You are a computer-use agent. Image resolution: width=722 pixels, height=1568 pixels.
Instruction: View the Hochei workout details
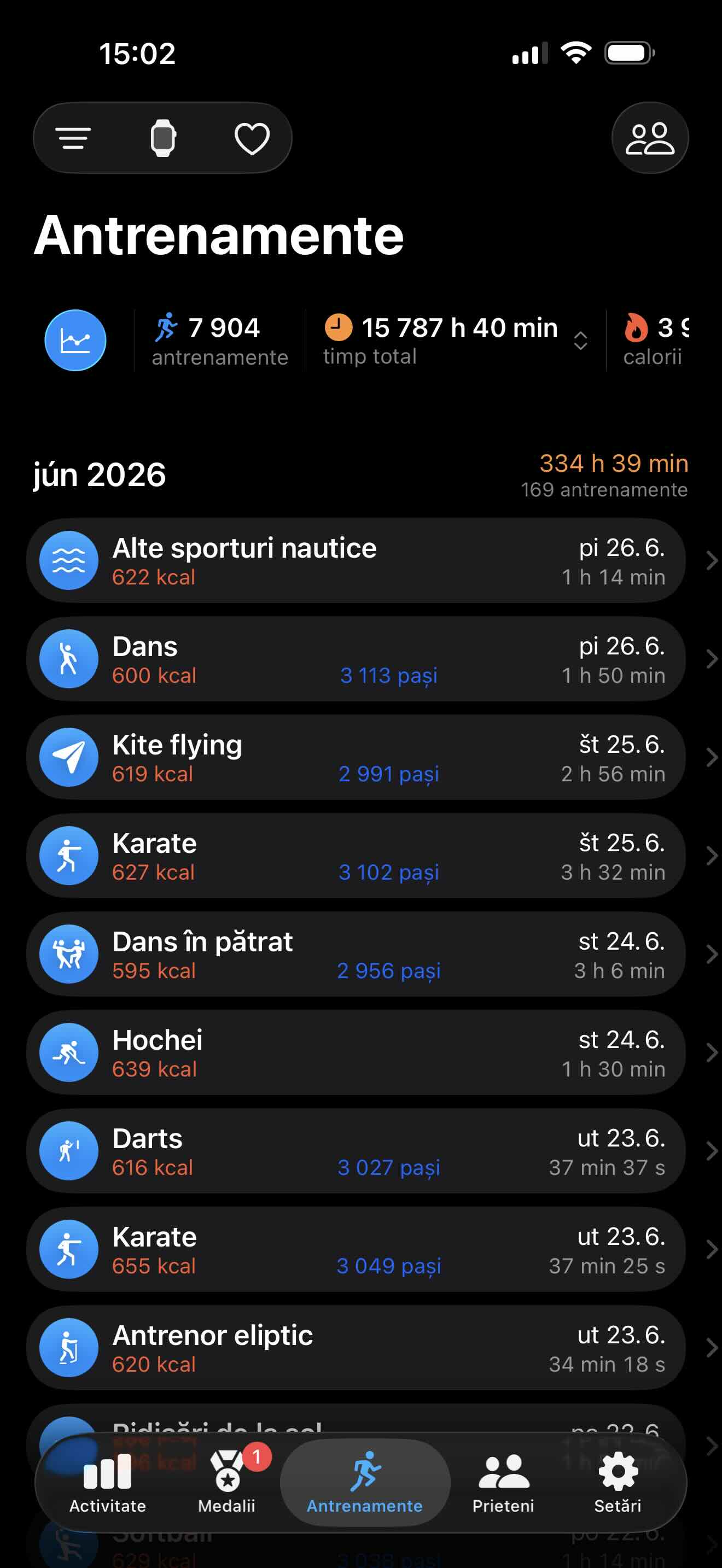click(x=356, y=1053)
